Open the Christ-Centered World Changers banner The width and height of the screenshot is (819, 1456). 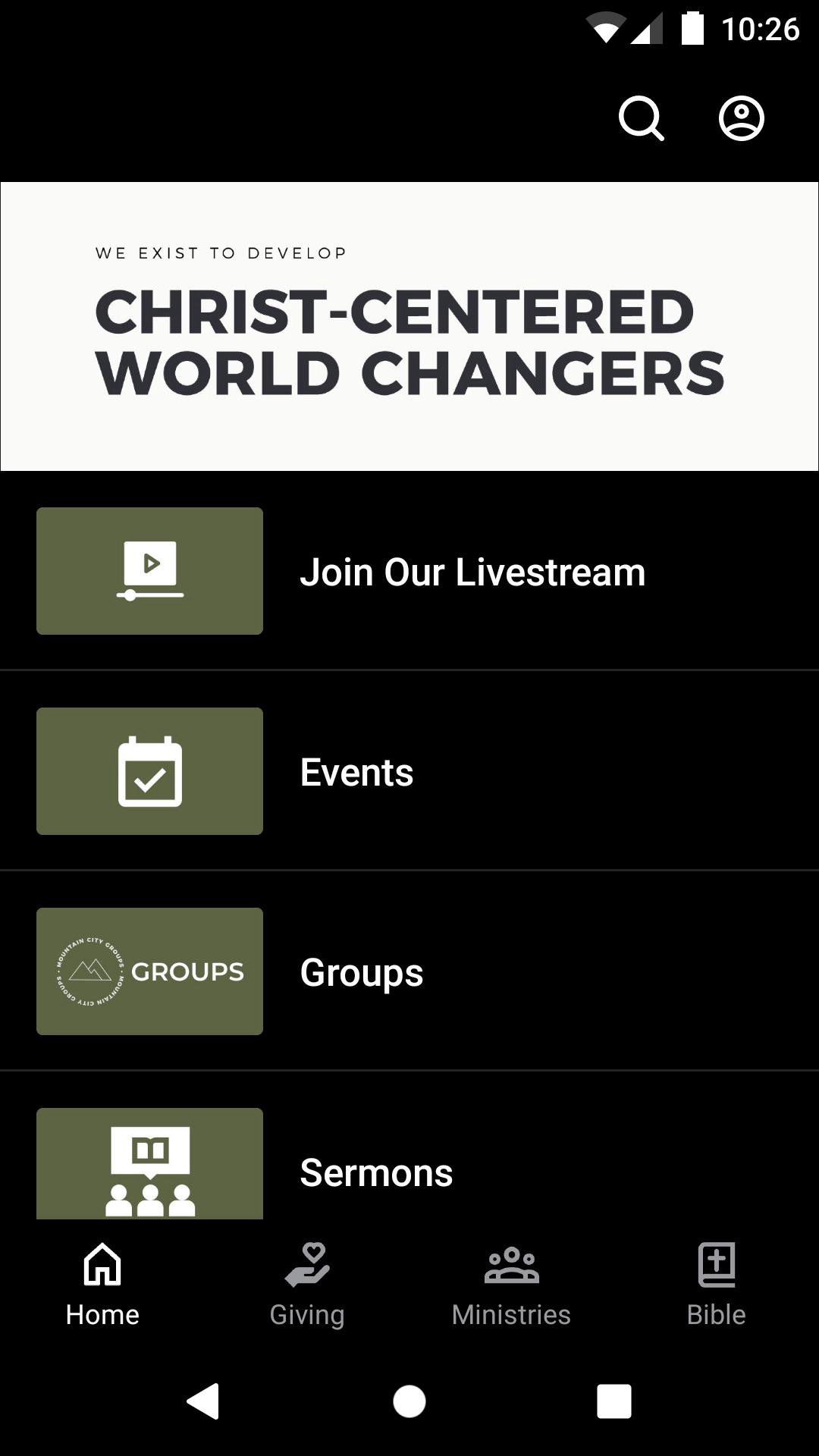point(409,326)
